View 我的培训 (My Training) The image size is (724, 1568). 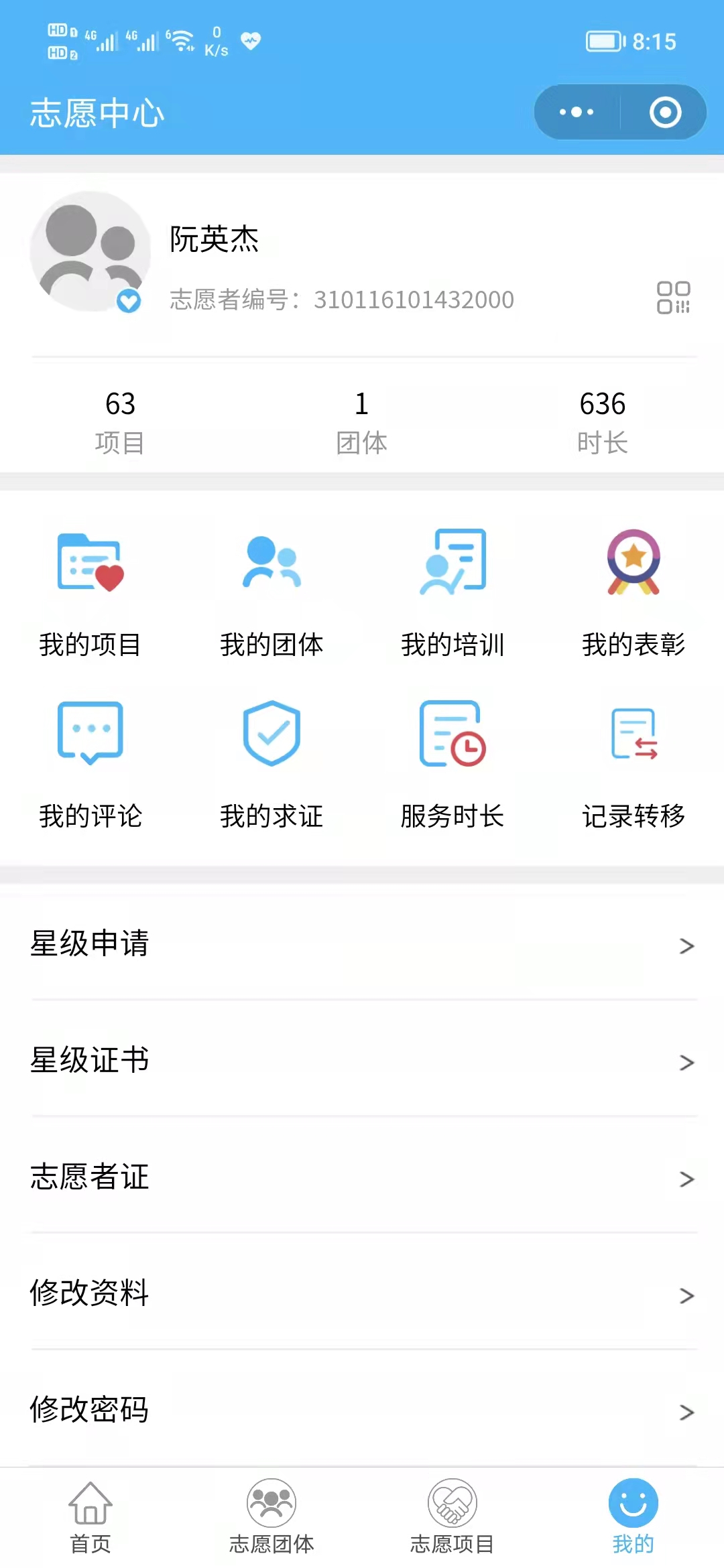click(452, 592)
